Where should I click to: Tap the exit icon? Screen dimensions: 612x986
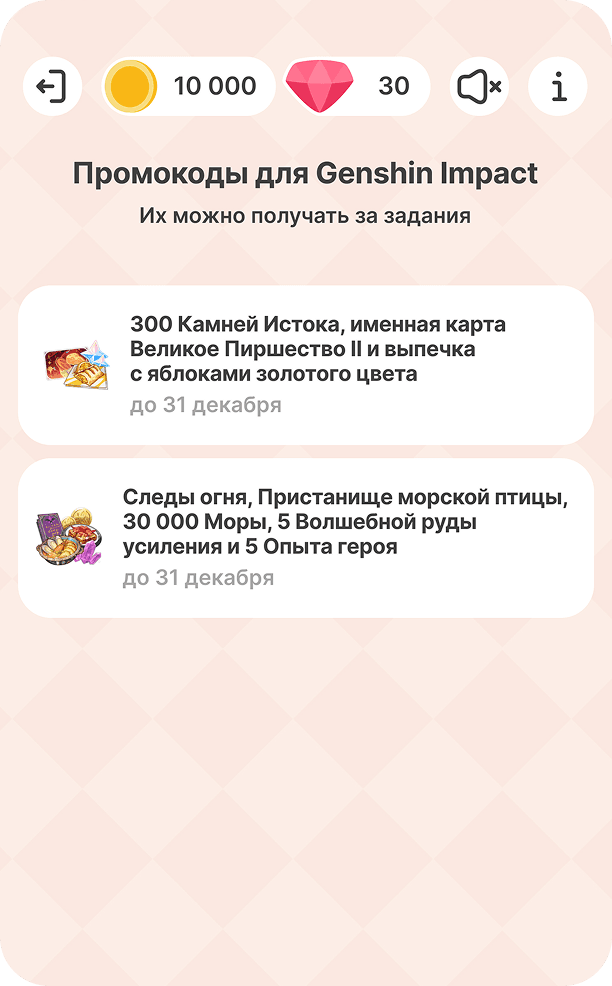(52, 87)
